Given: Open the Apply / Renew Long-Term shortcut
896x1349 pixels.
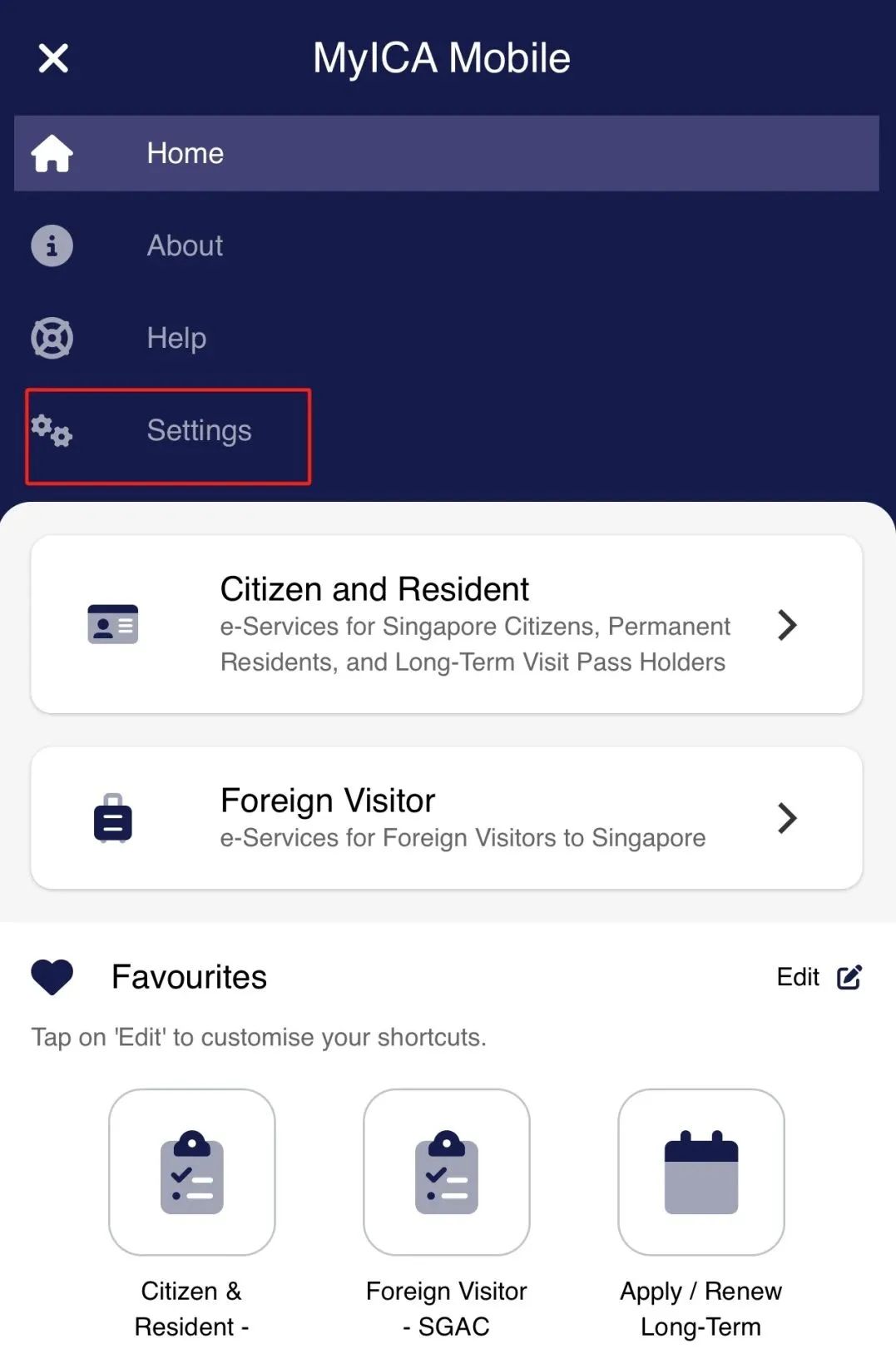Looking at the screenshot, I should [x=701, y=1172].
